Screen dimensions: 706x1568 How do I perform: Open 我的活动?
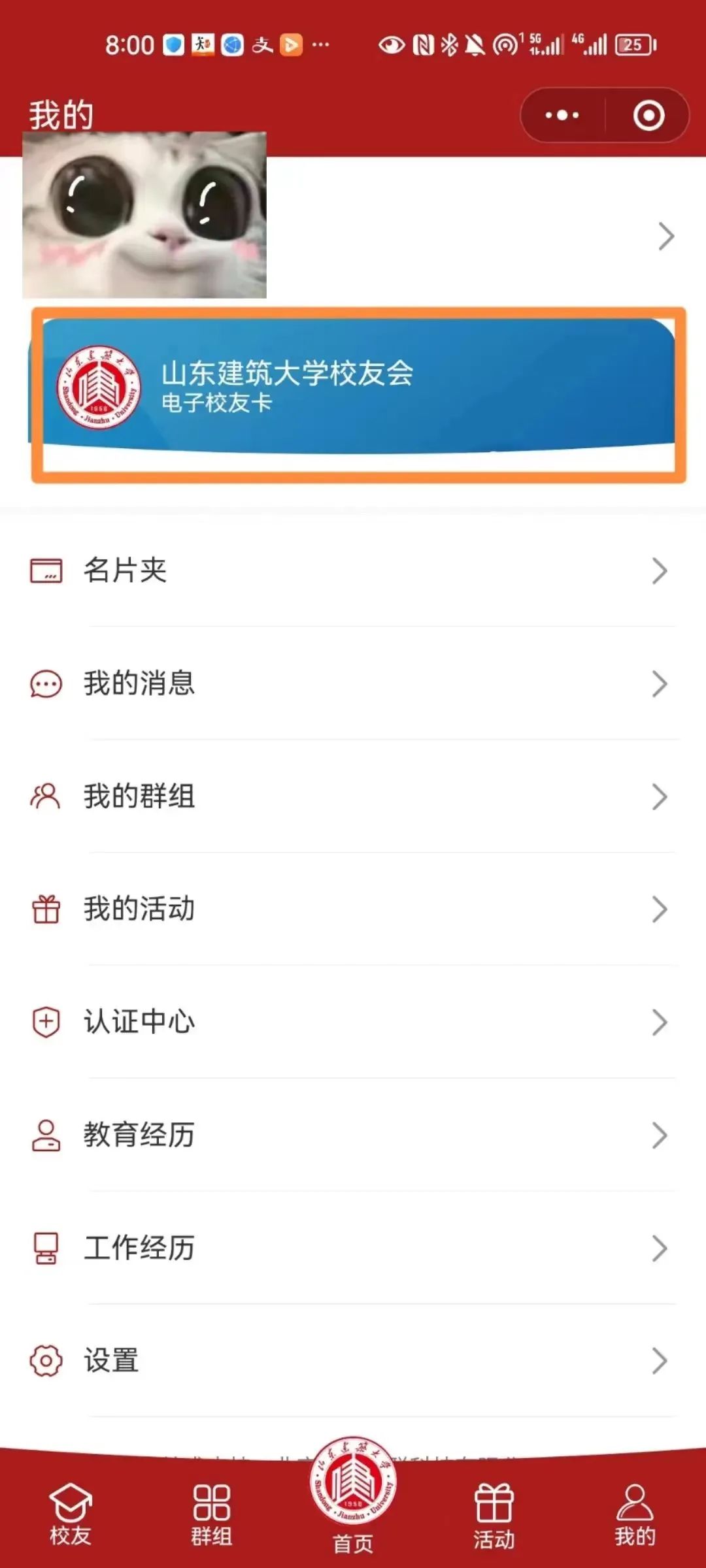pyautogui.click(x=353, y=909)
